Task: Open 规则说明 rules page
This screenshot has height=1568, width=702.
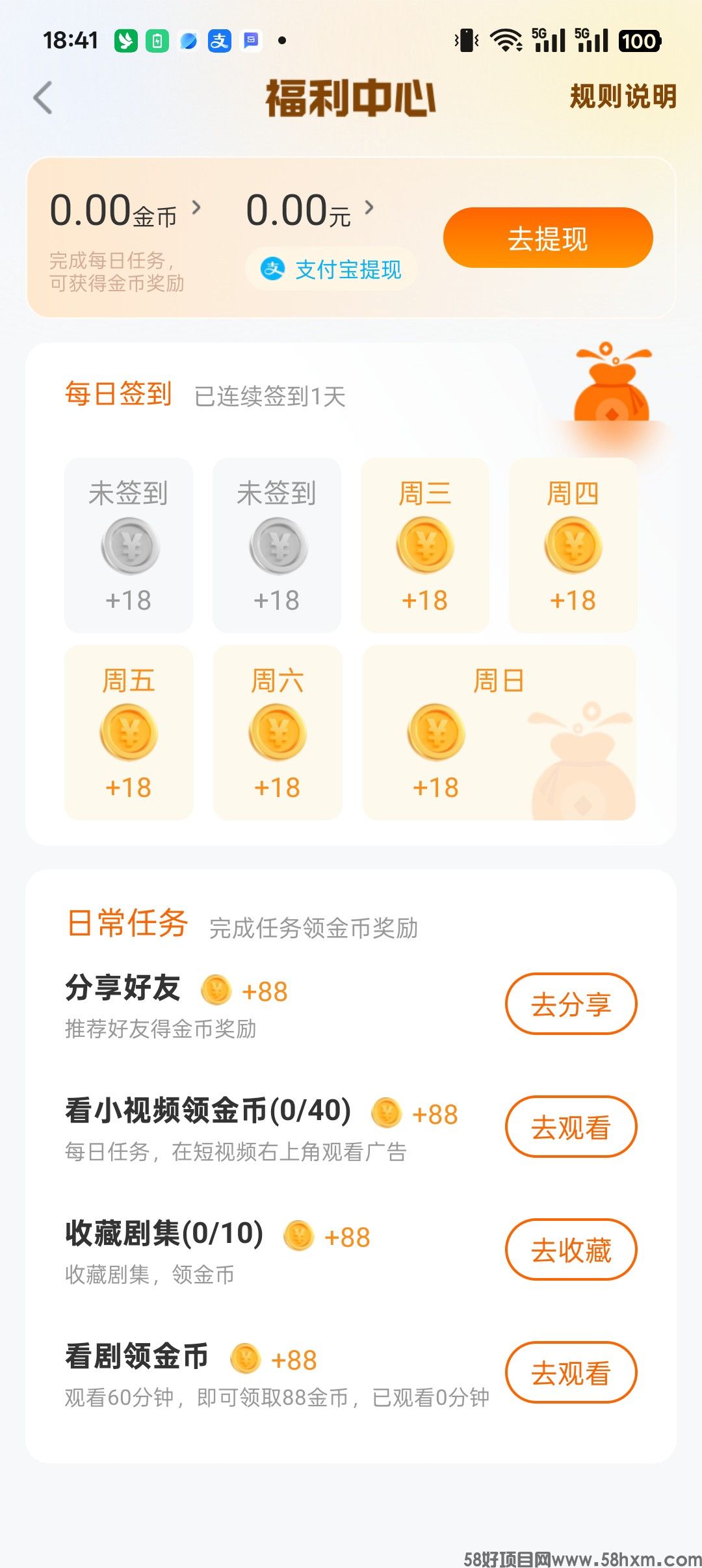Action: click(x=623, y=97)
